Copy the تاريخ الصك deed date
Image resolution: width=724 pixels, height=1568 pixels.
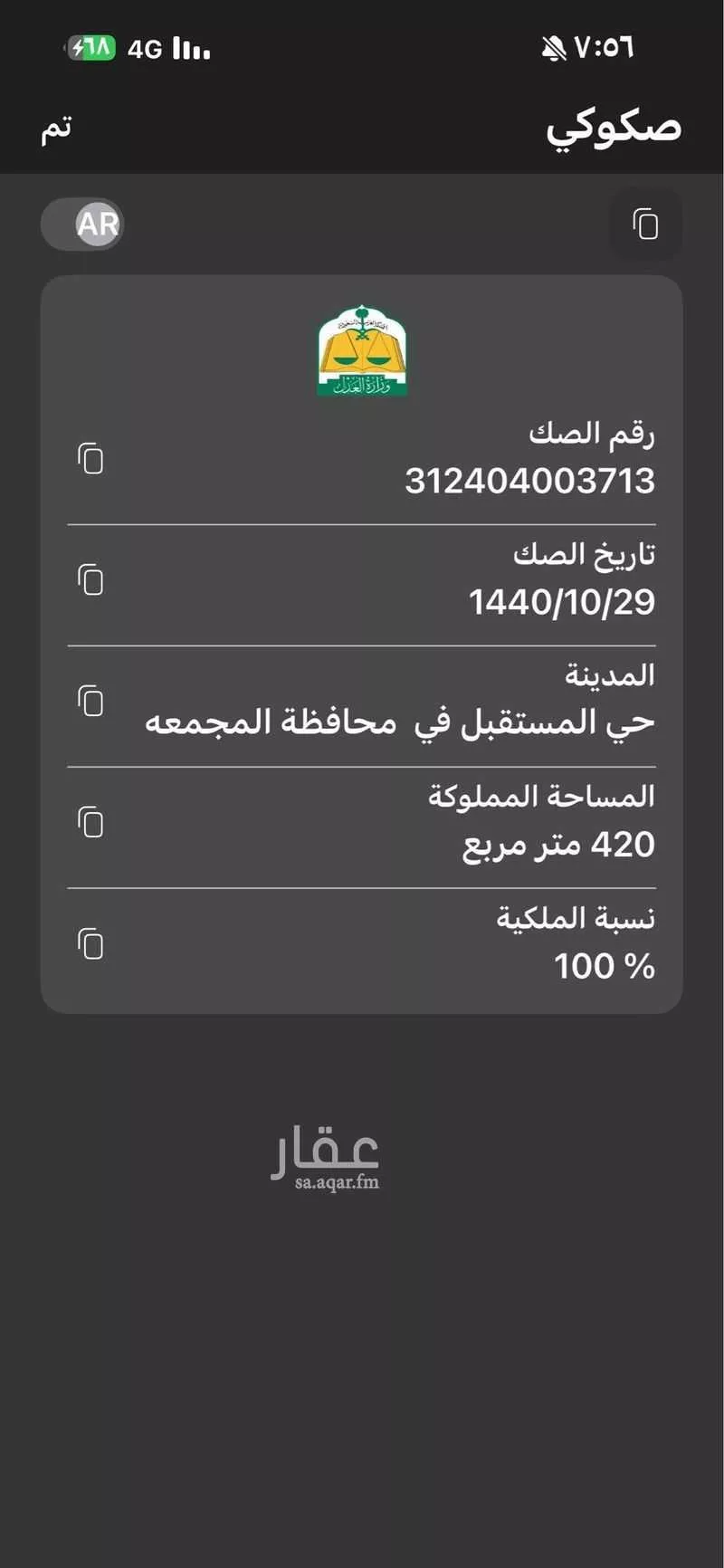click(x=90, y=580)
